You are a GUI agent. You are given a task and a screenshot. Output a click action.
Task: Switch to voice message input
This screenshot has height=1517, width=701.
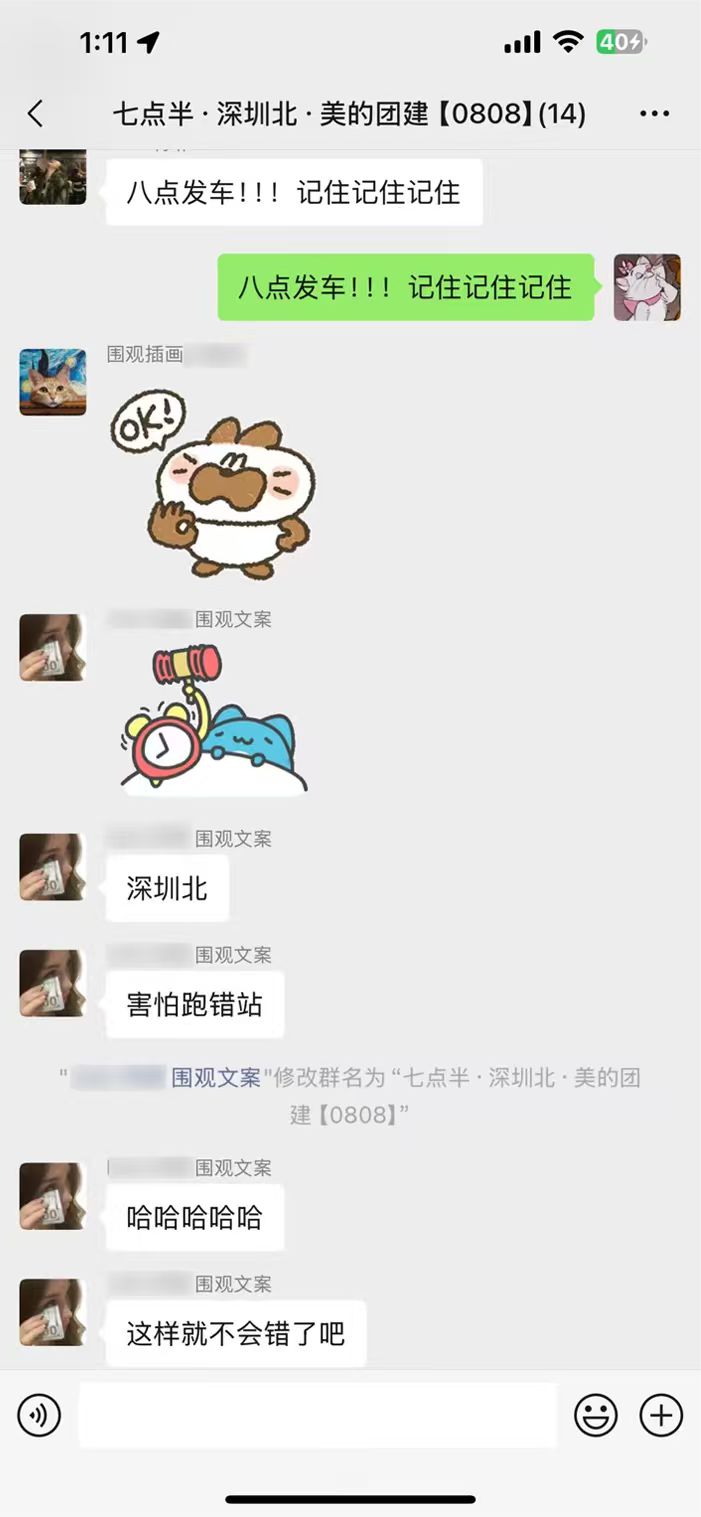(39, 1416)
